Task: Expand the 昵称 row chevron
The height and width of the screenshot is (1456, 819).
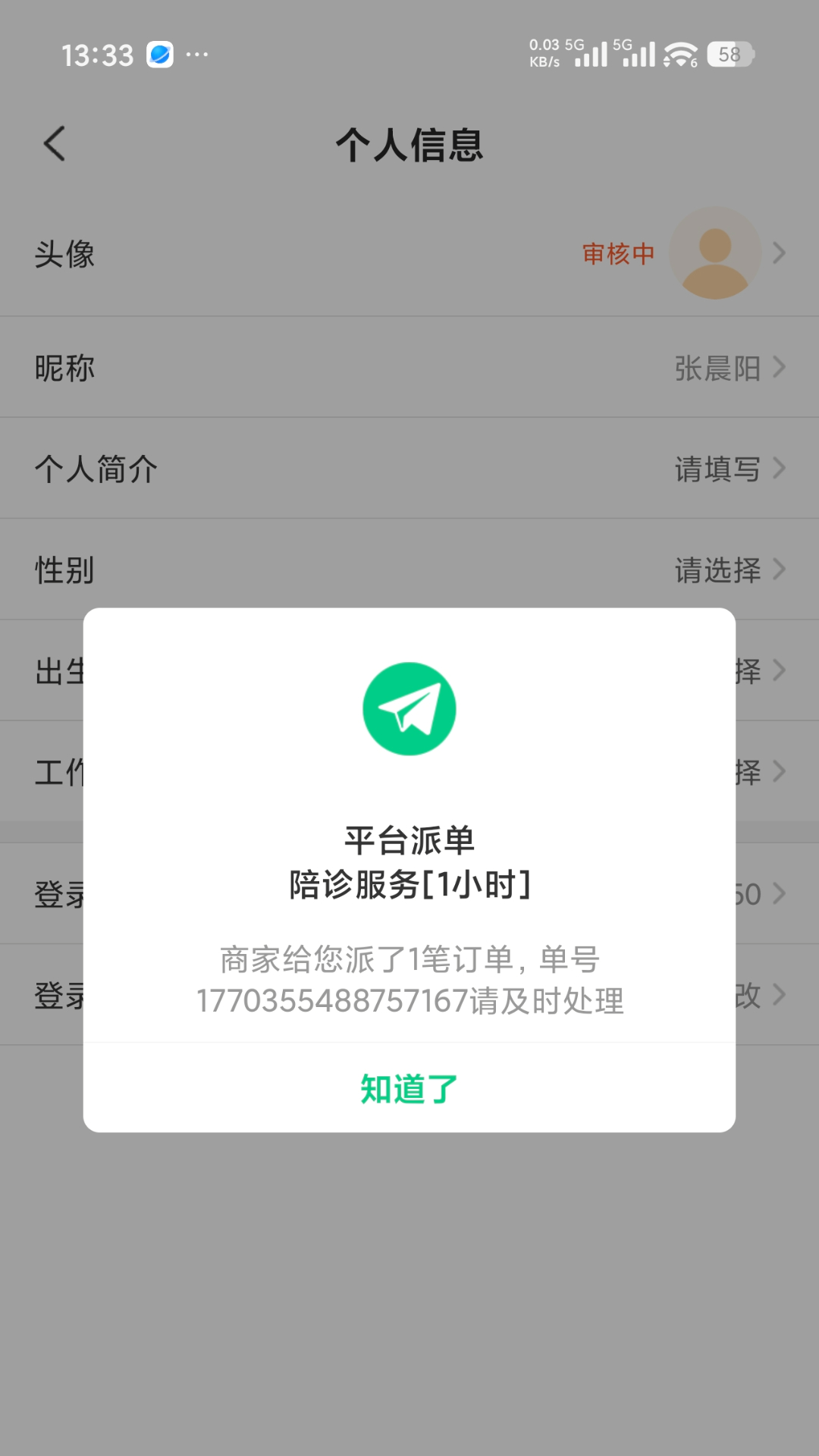Action: [779, 368]
